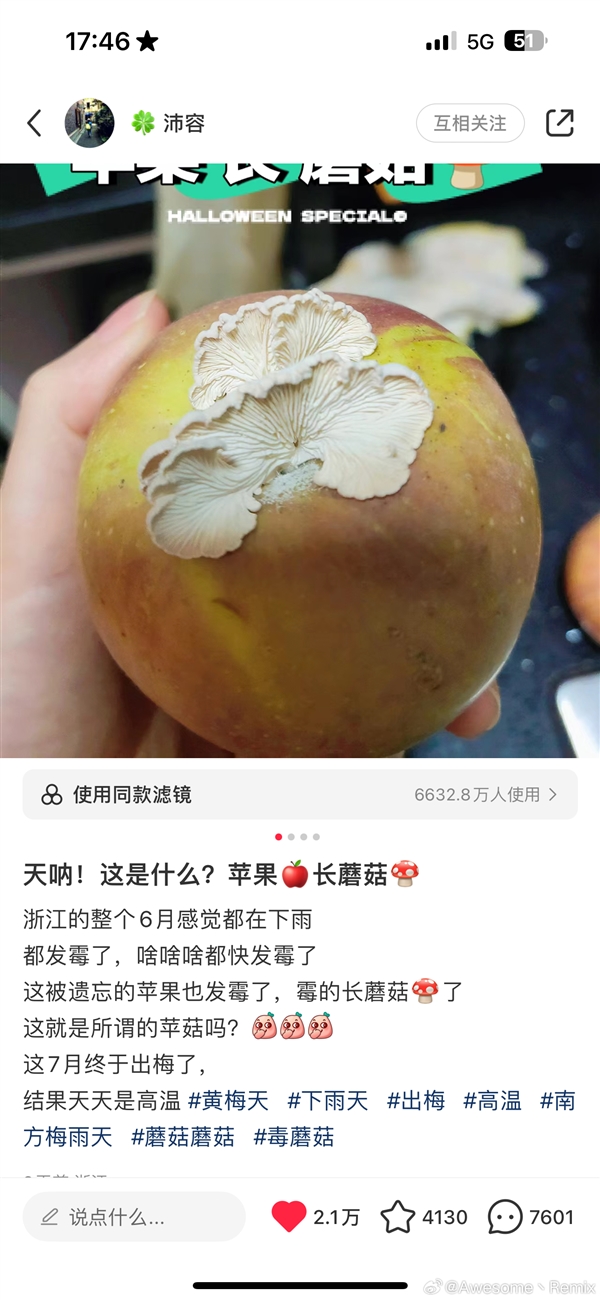Viewport: 600px width, 1300px height.
Task: Like the post with heart icon
Action: pyautogui.click(x=289, y=1217)
